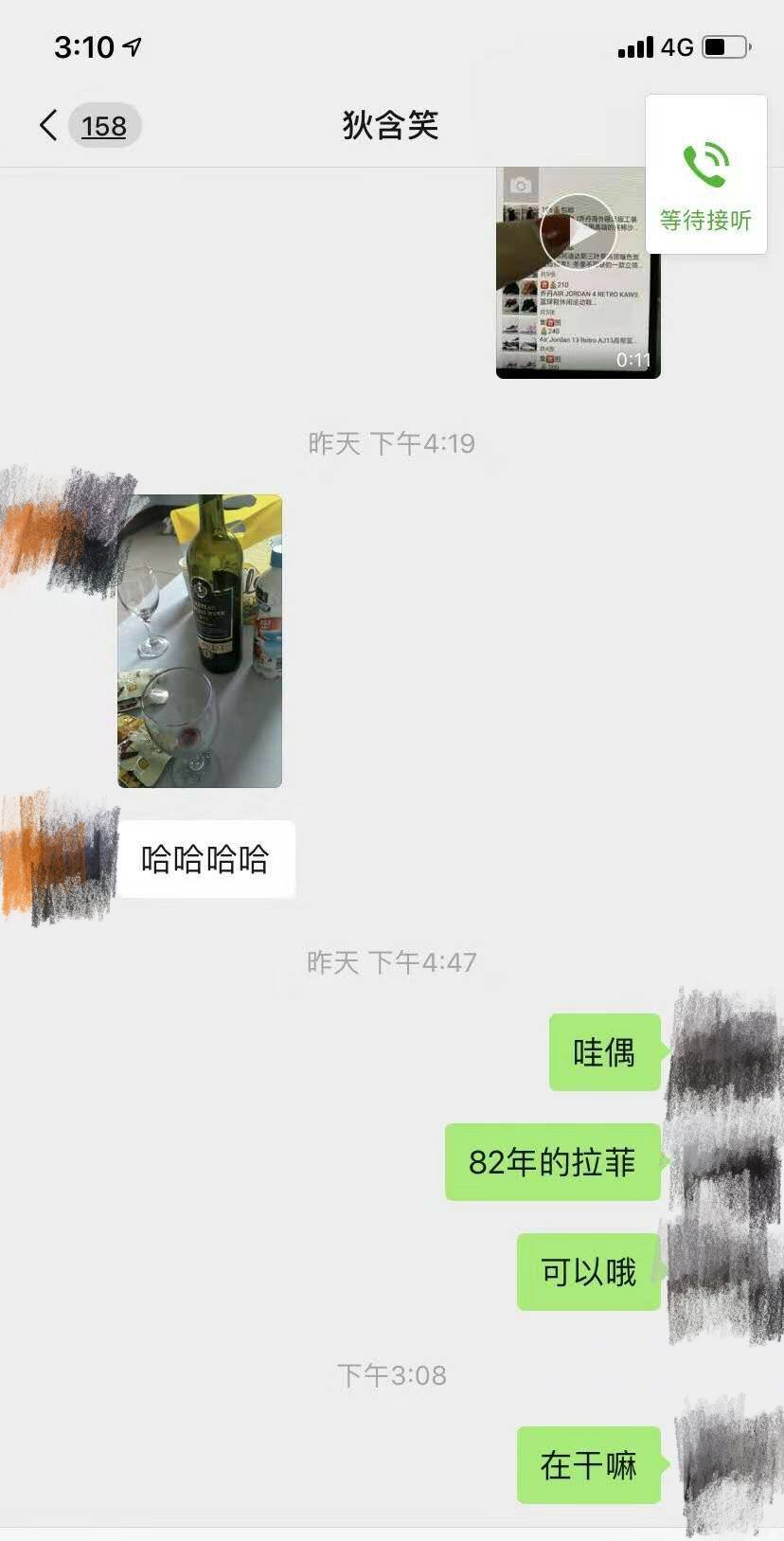The height and width of the screenshot is (1541, 784).
Task: Tap the sender avatar next to 哈哈哈哈
Action: (x=59, y=858)
